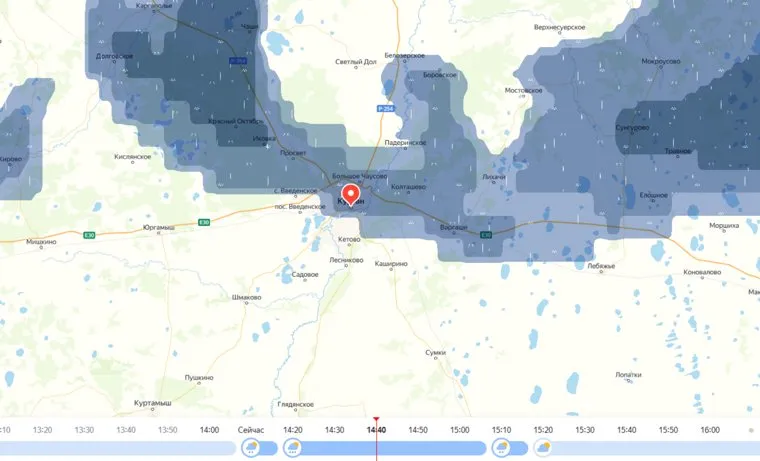Screen dimensions: 760x461
Task: Tap the 13:20 time mark
Action: pyautogui.click(x=43, y=430)
